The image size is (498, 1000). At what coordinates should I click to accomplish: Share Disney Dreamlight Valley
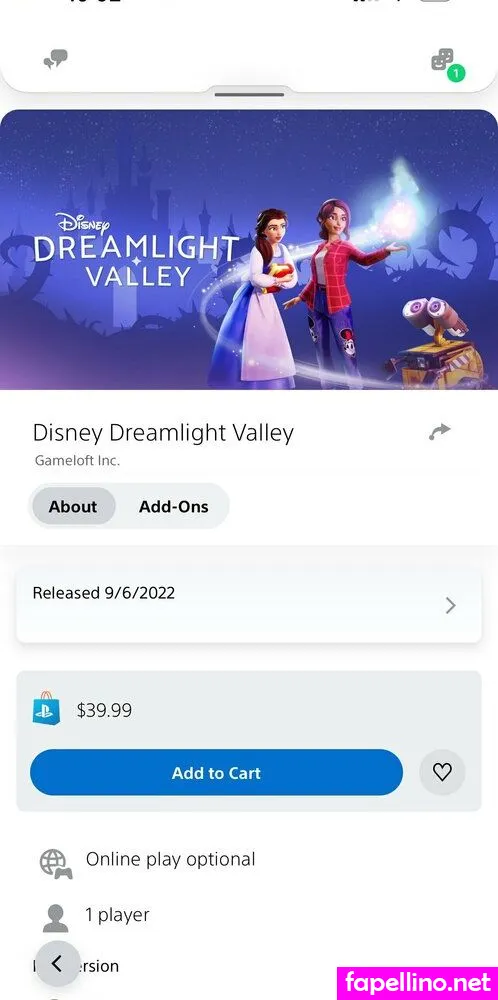point(439,432)
